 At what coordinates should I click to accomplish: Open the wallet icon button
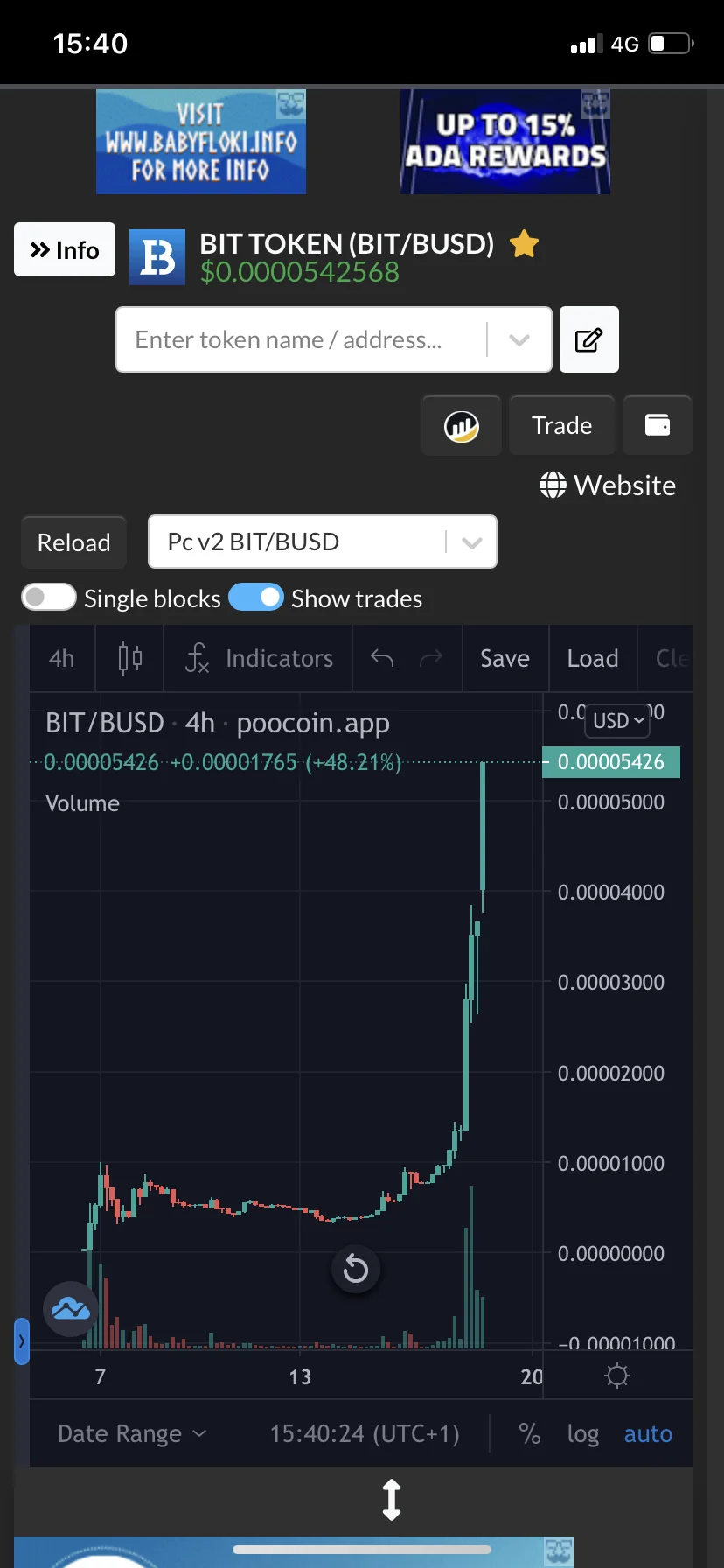657,425
